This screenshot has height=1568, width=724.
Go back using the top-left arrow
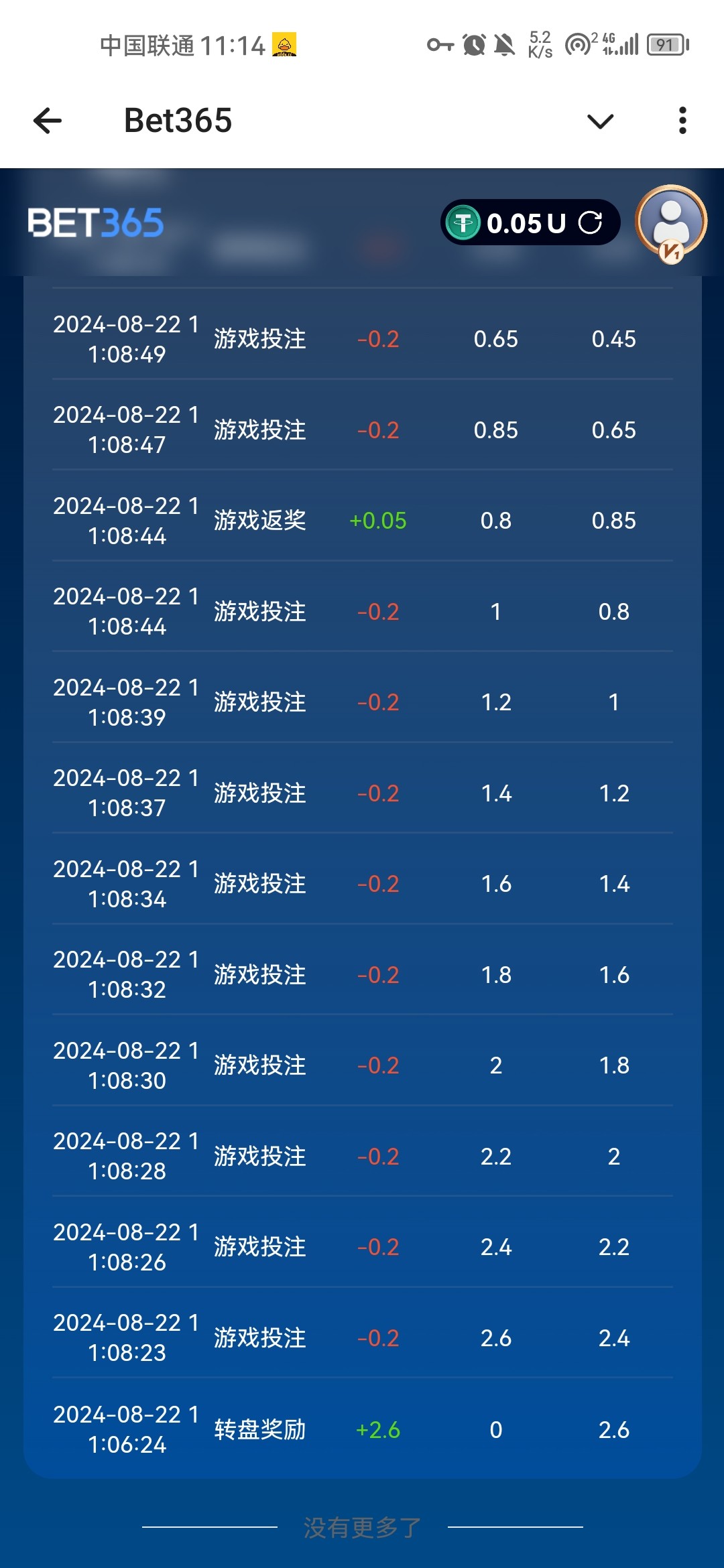coord(48,121)
